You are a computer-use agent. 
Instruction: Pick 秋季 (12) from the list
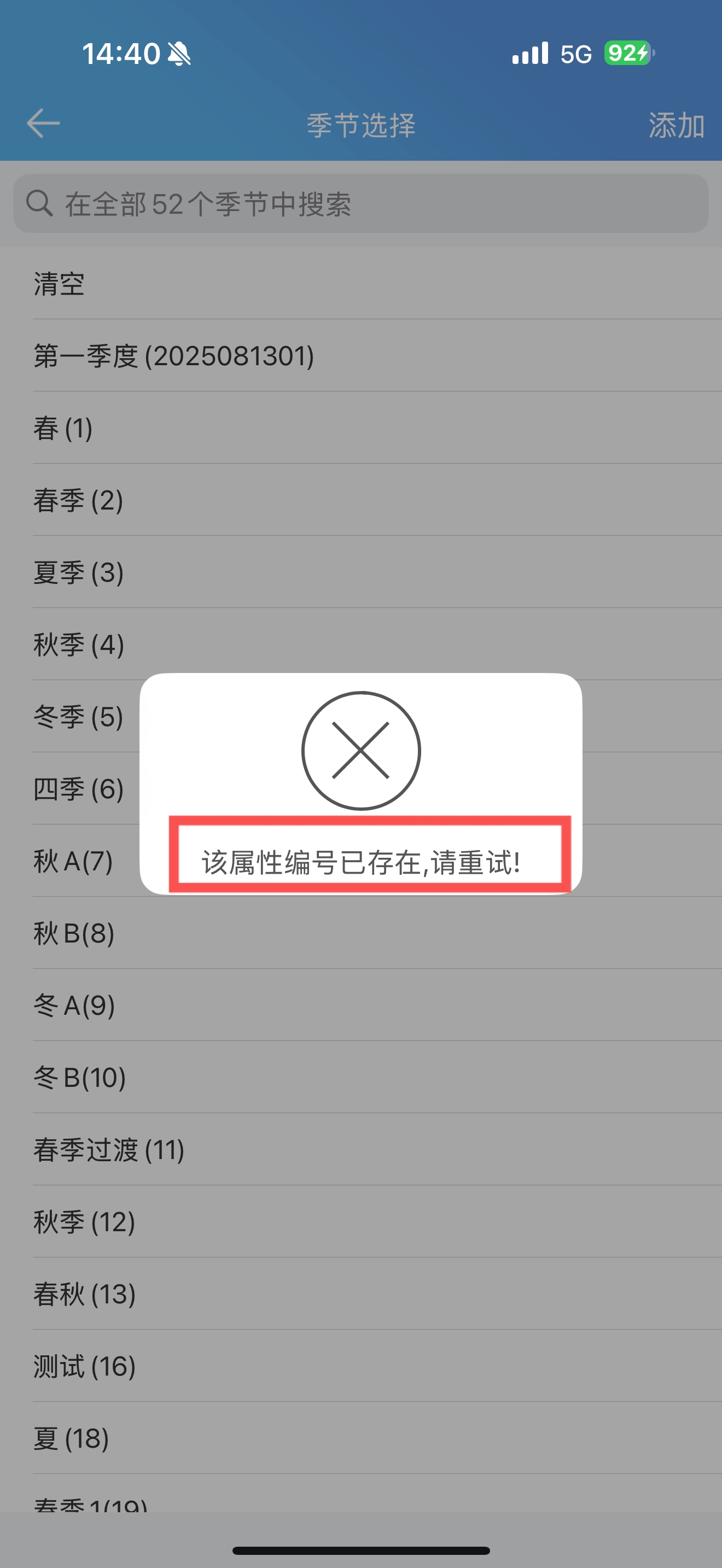[x=361, y=1222]
